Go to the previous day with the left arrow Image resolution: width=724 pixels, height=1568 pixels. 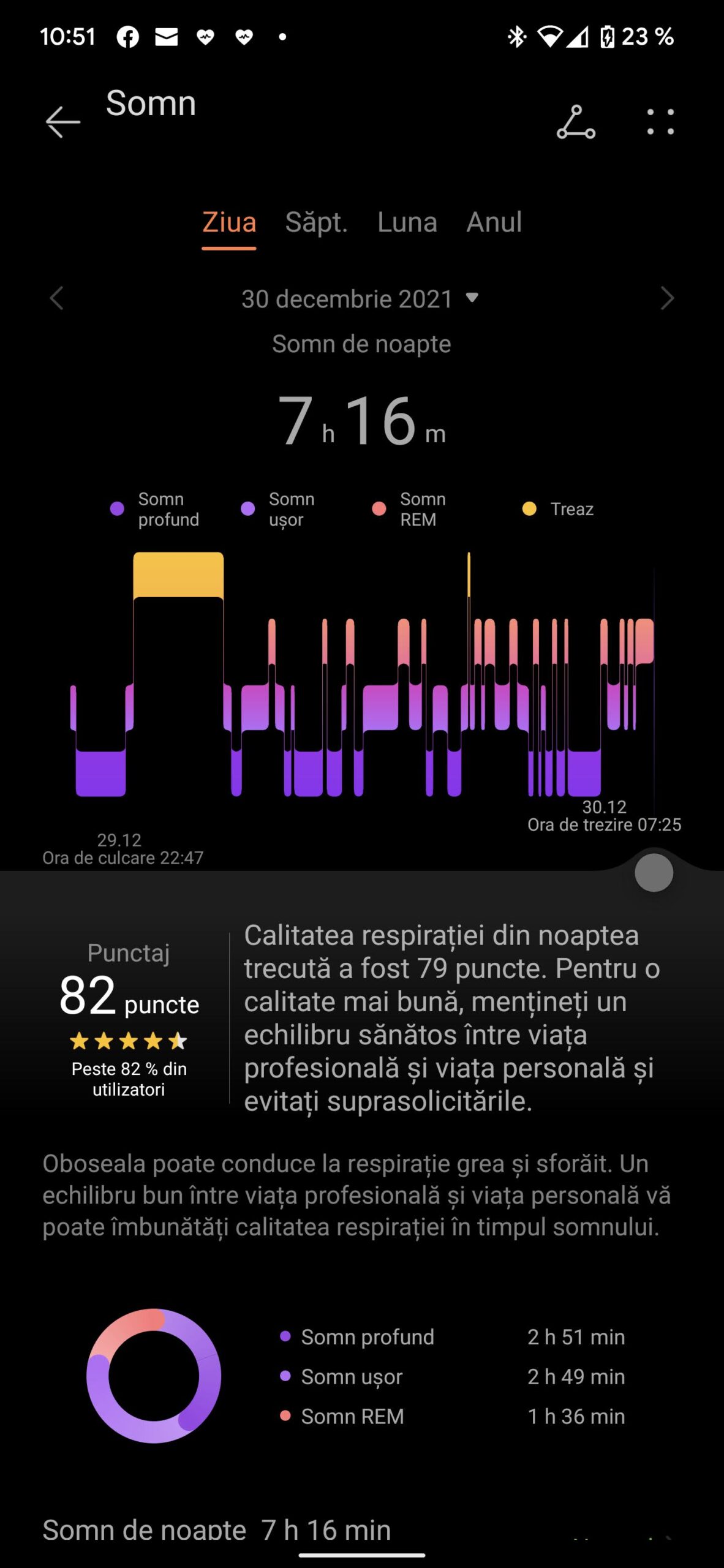57,299
